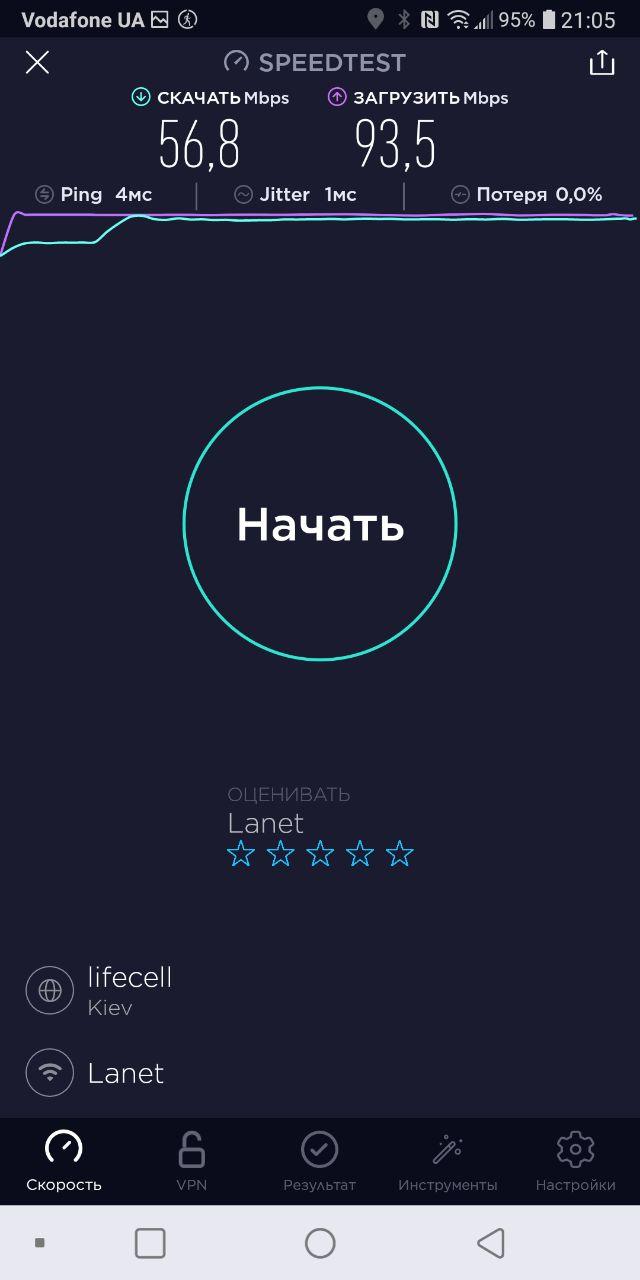Give Lanet a five-star rating
The width and height of the screenshot is (640, 1280).
[x=399, y=854]
